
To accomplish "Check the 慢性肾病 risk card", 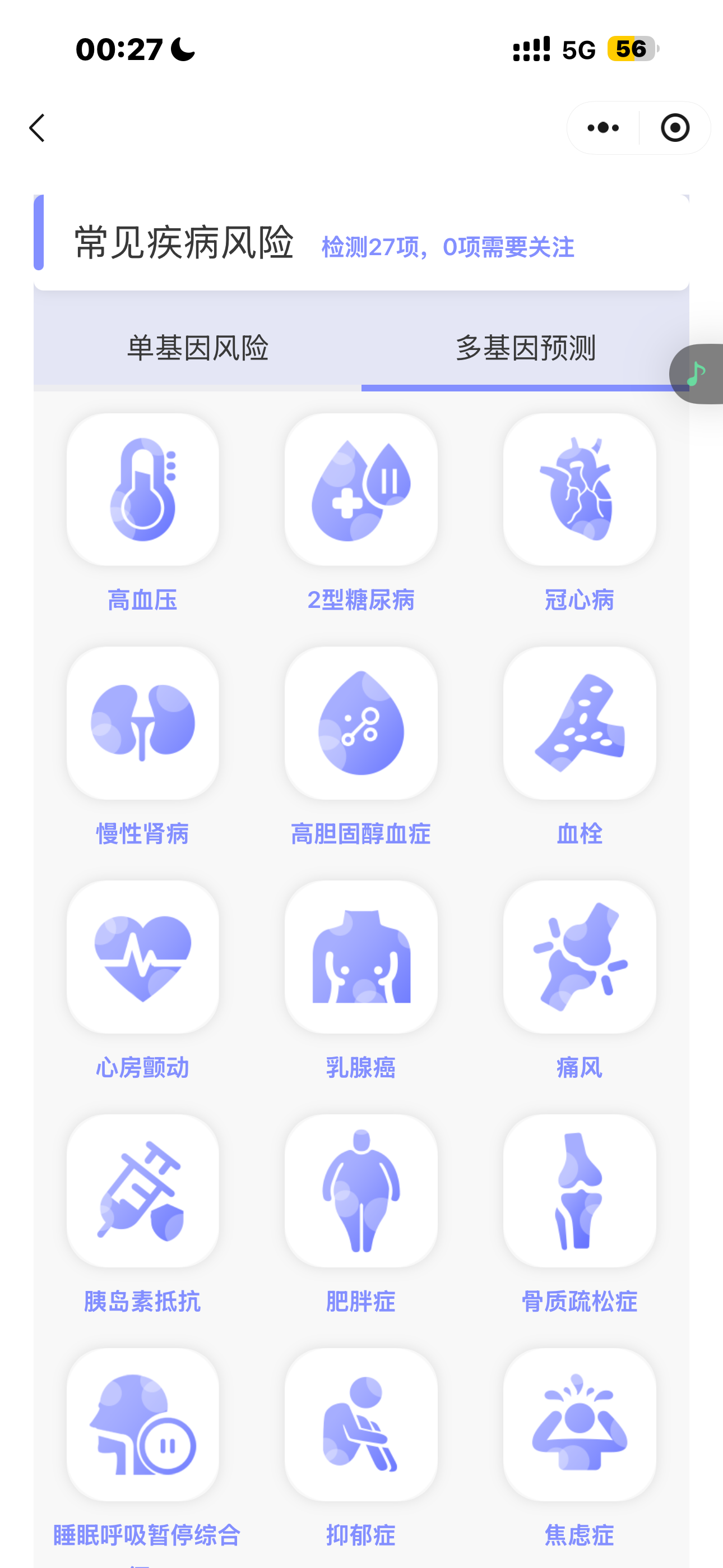I will coord(142,723).
